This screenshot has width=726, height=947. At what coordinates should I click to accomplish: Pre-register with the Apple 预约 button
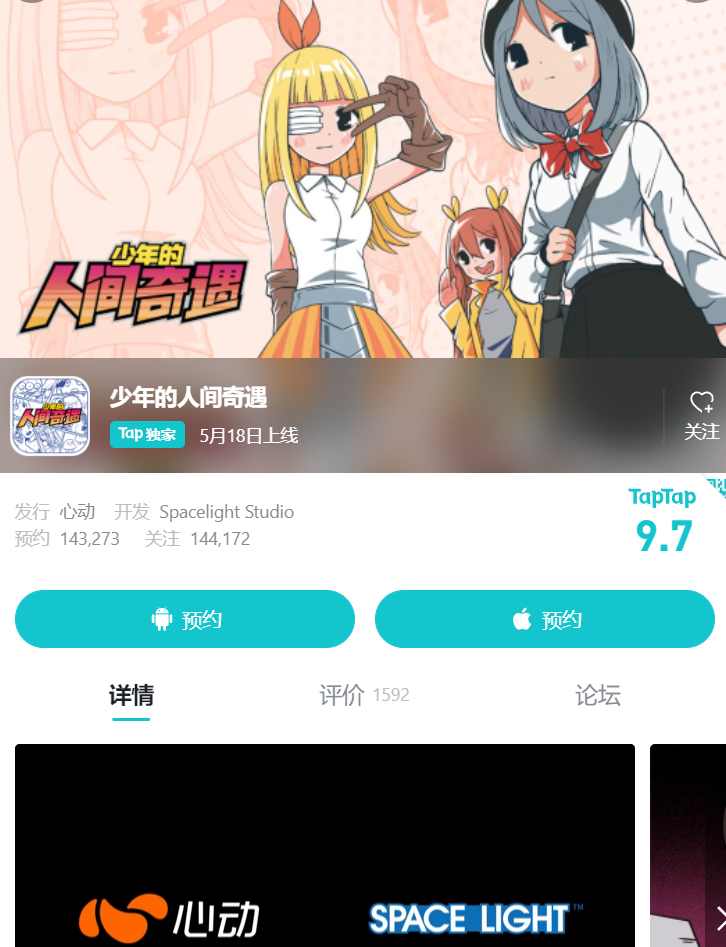(545, 619)
